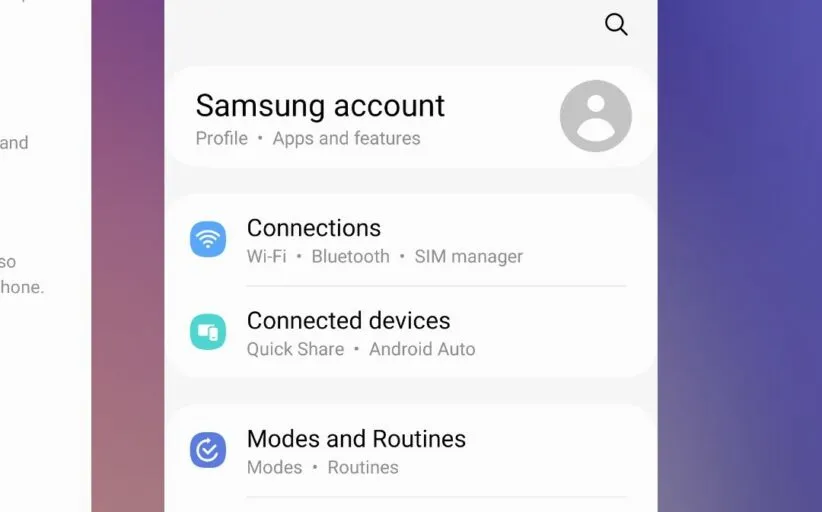This screenshot has height=512, width=822.
Task: Open the search magnifier icon
Action: click(616, 25)
